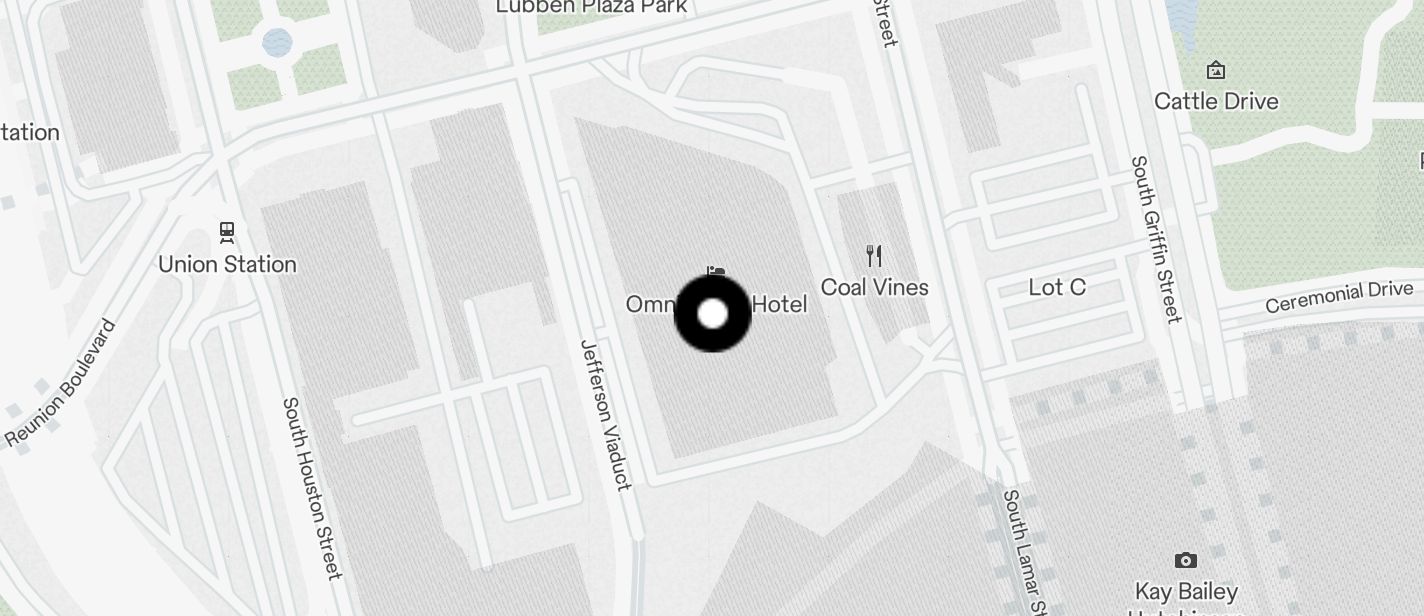Screen dimensions: 1424x616
Task: Tap the current location pin marker
Action: tap(712, 314)
